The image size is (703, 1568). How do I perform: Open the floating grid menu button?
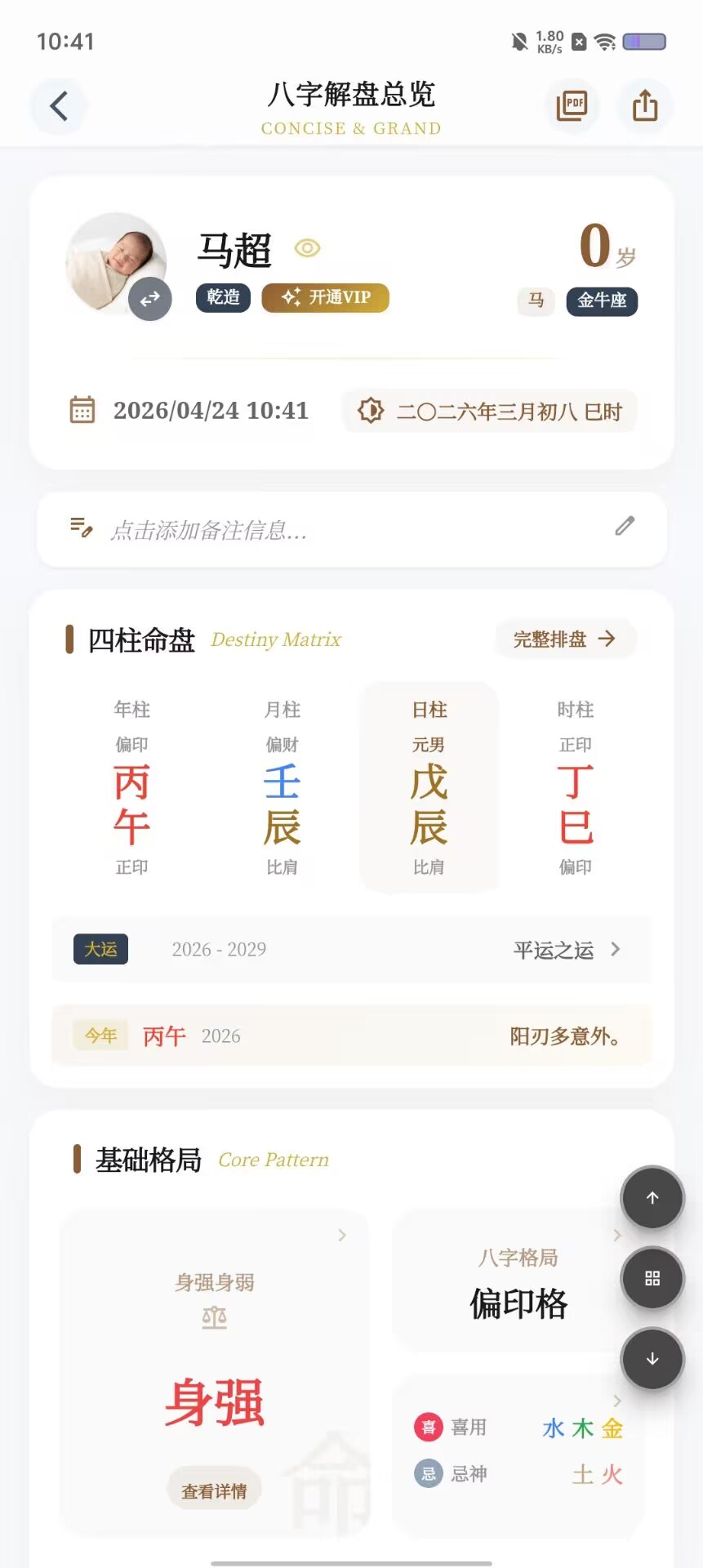[652, 1279]
